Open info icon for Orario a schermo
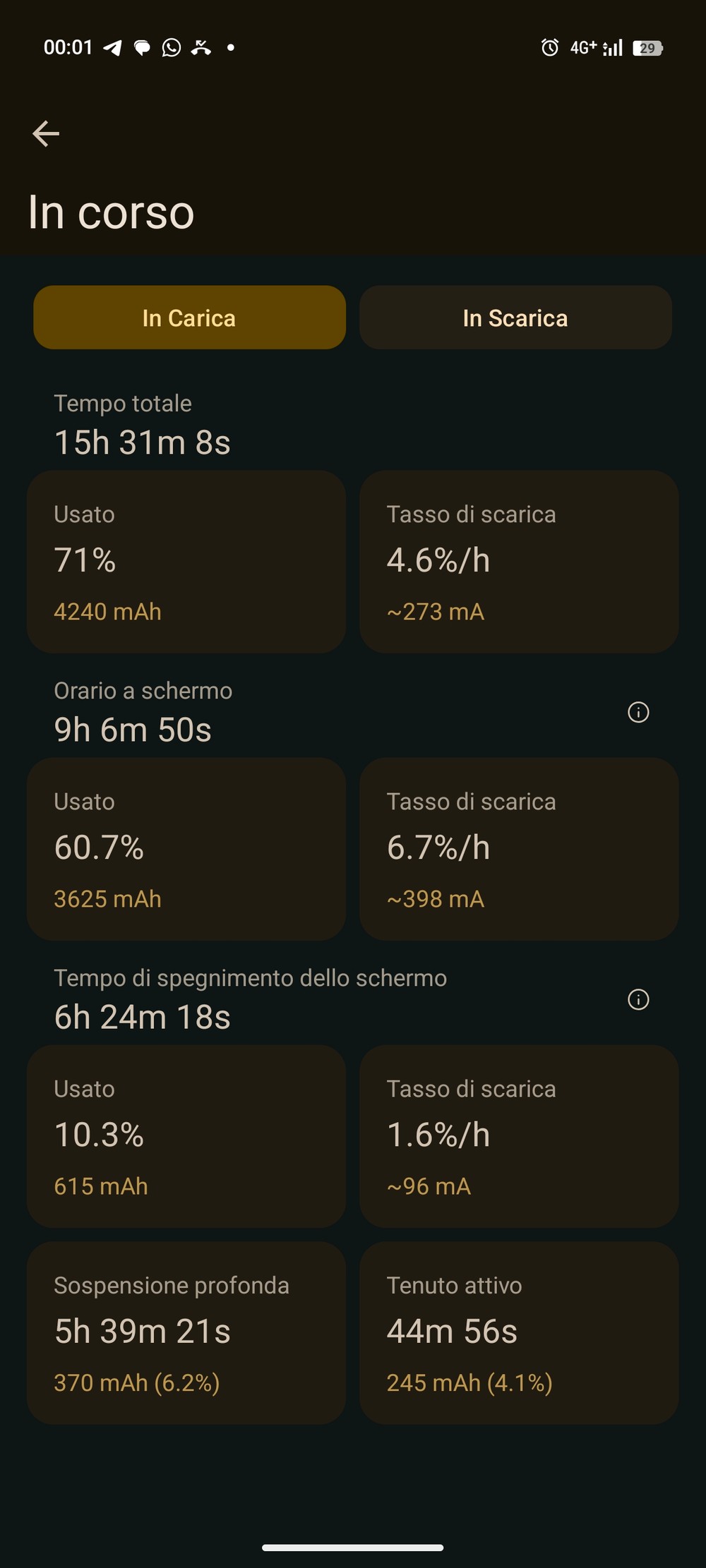The height and width of the screenshot is (1568, 706). (x=638, y=712)
